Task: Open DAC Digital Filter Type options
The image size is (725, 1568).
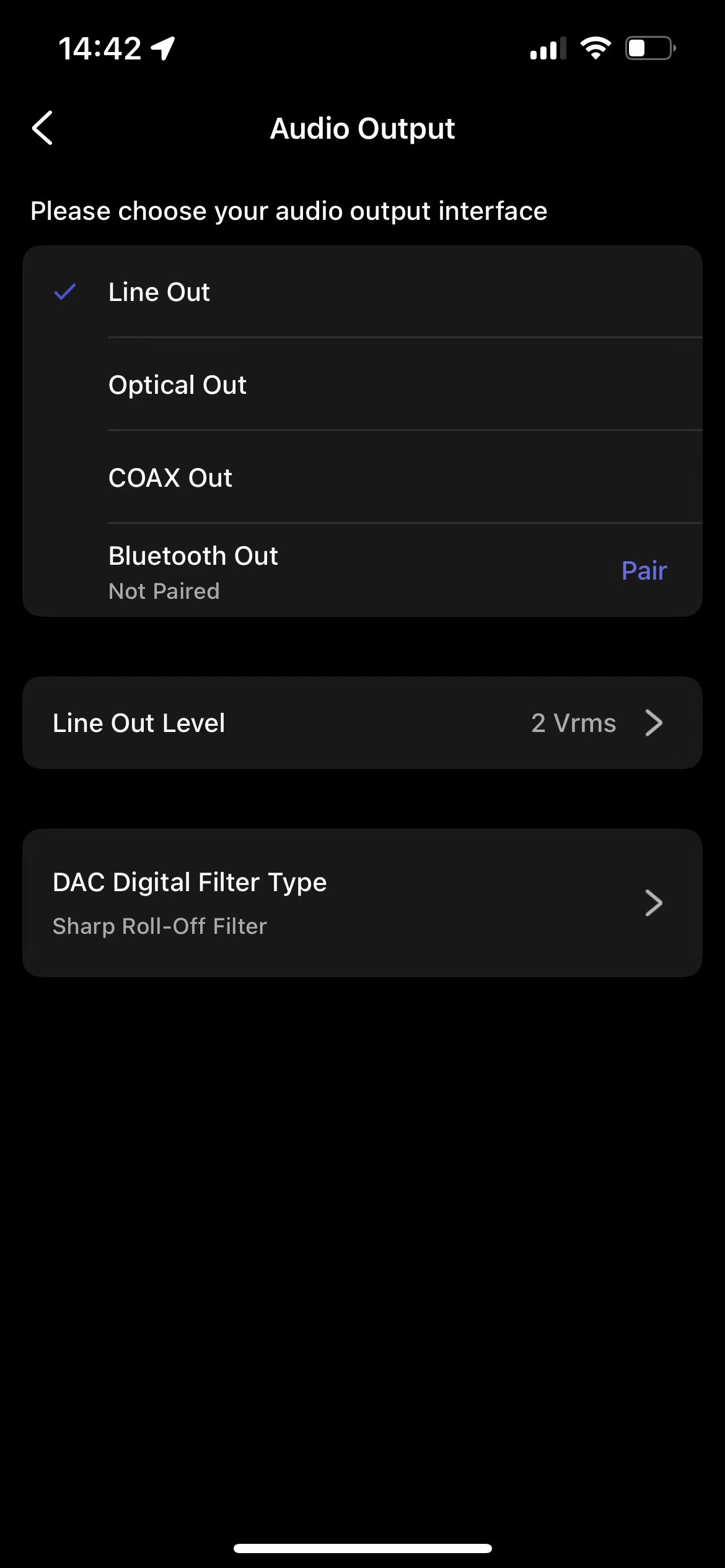Action: [x=362, y=902]
